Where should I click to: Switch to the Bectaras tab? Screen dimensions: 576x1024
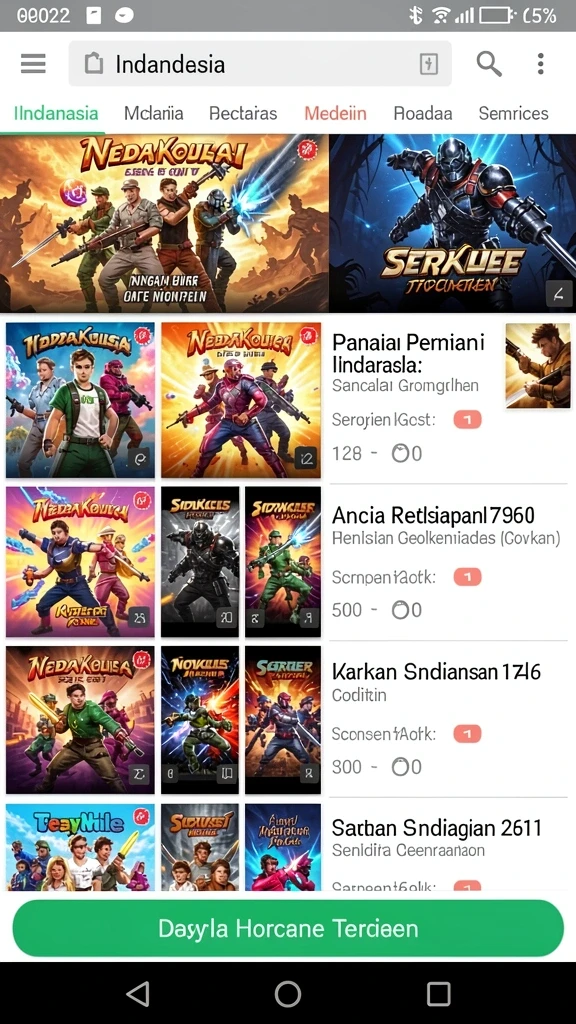[243, 113]
